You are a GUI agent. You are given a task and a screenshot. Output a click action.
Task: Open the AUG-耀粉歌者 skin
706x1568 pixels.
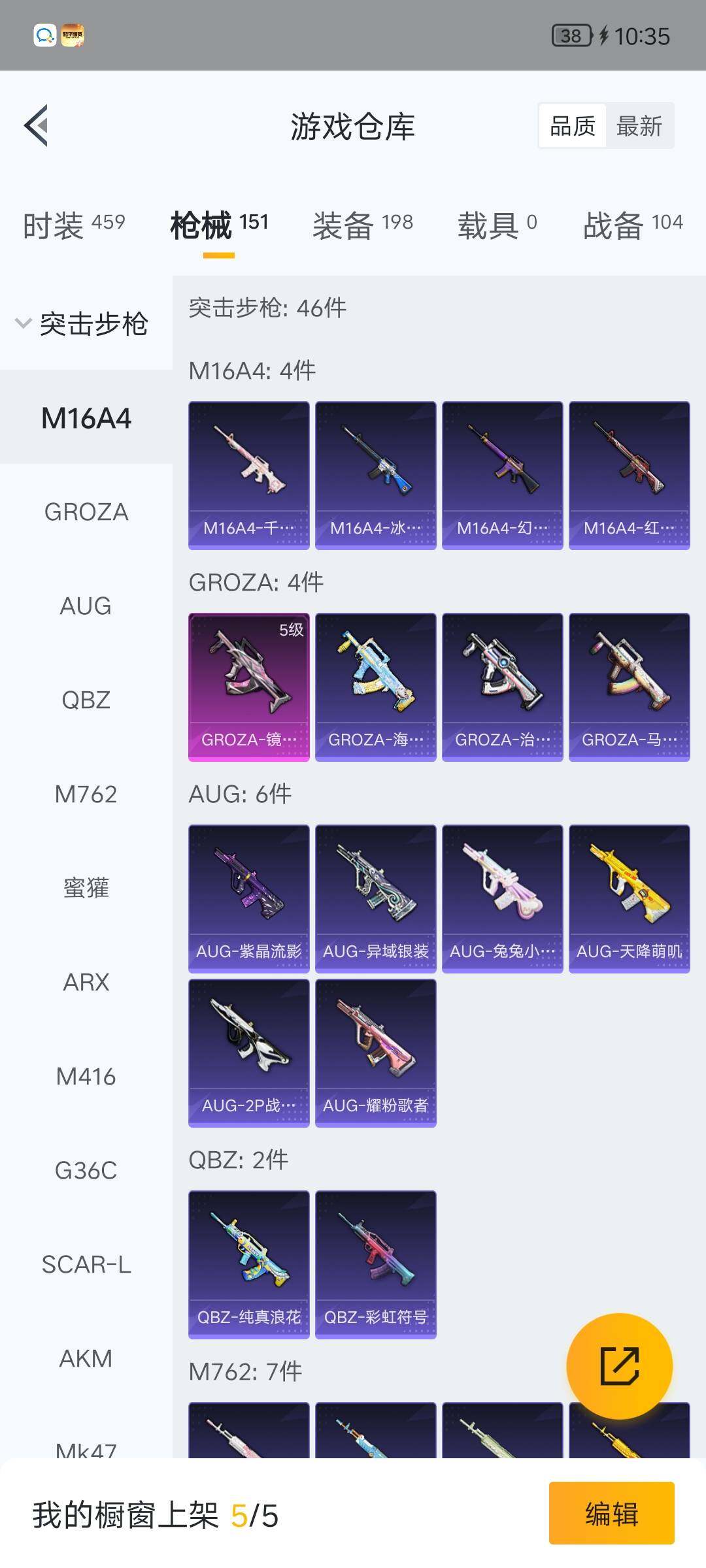(x=376, y=1053)
